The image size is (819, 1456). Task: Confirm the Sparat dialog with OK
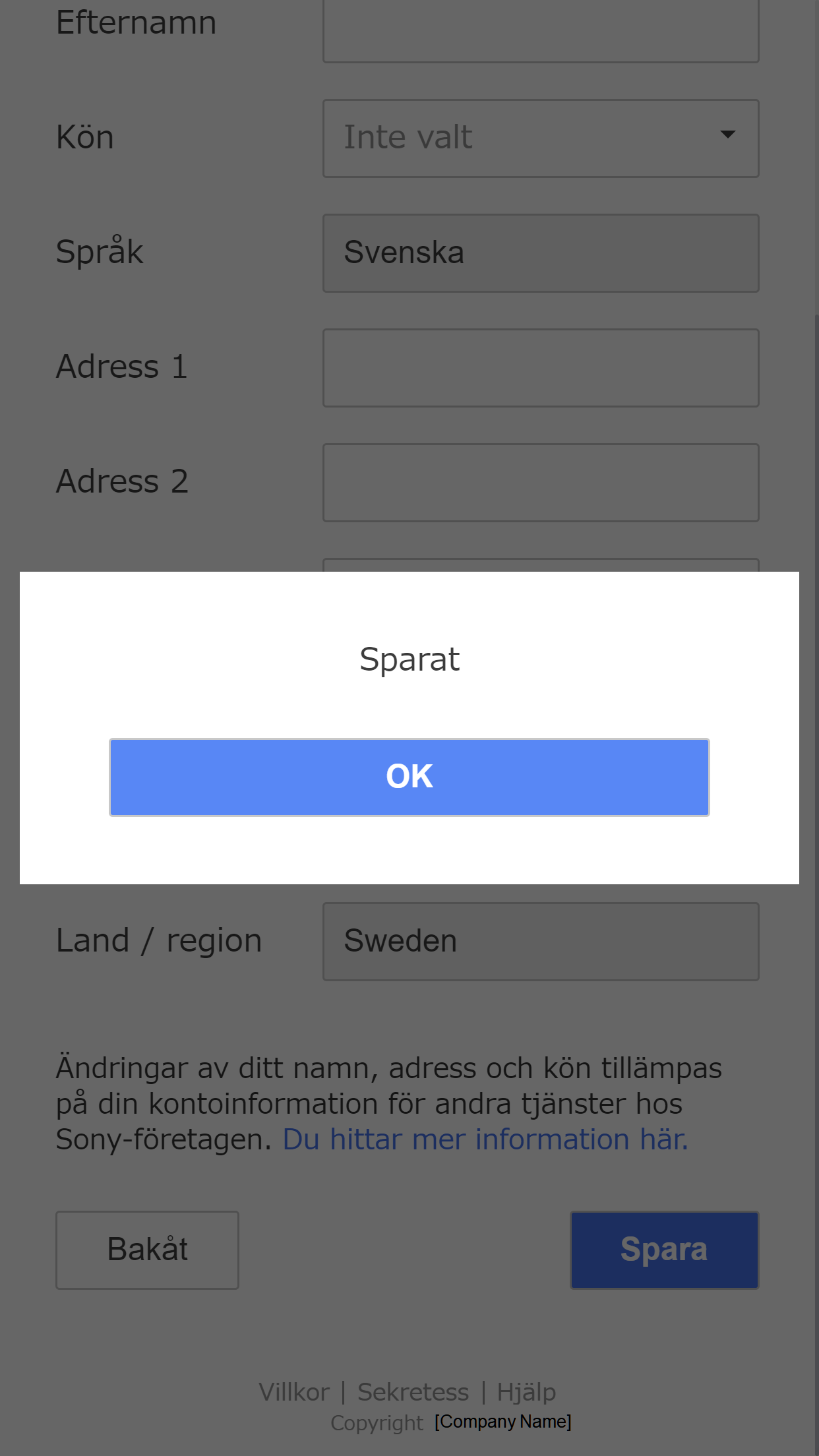409,777
